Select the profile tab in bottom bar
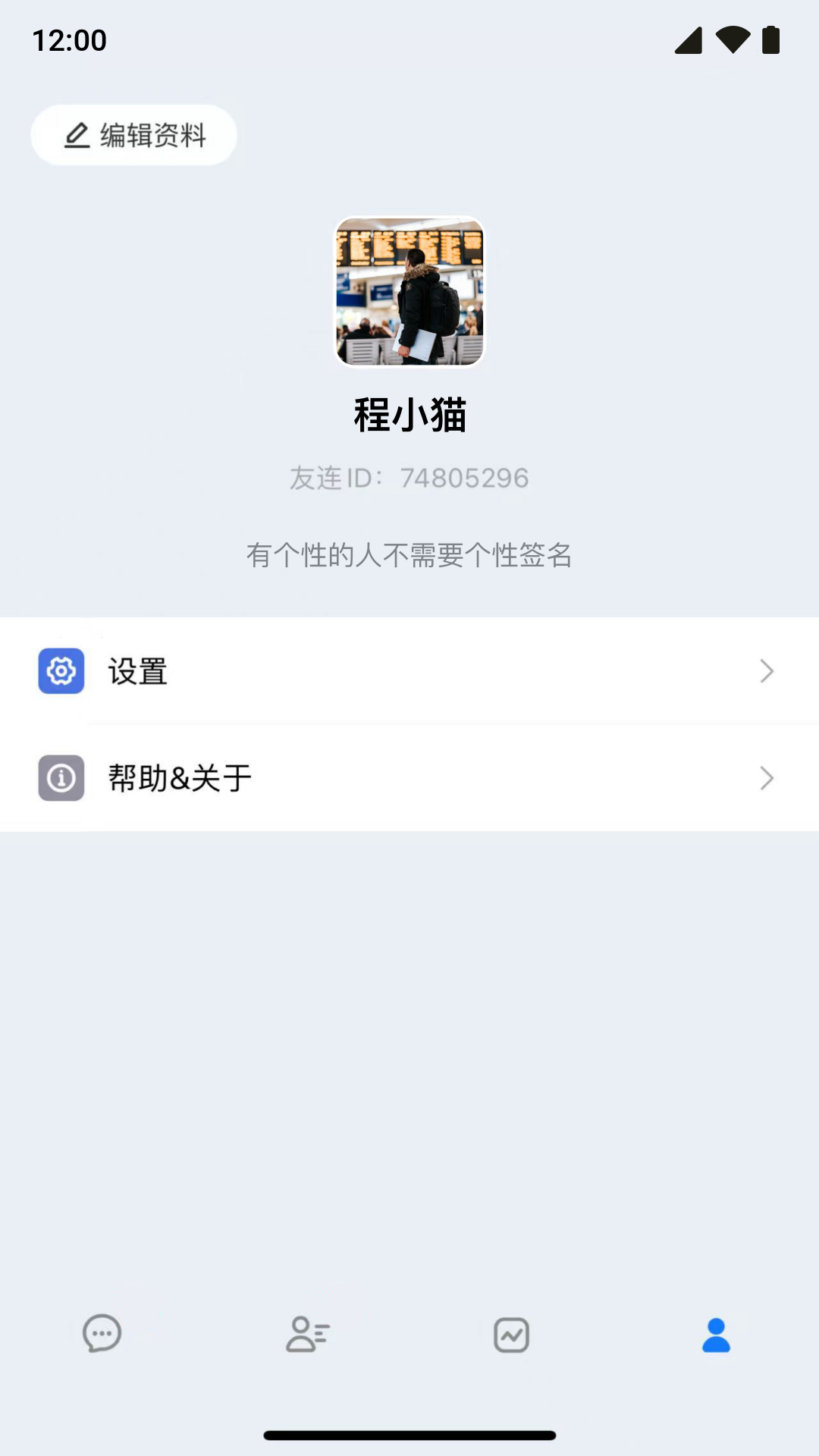 click(x=716, y=1335)
